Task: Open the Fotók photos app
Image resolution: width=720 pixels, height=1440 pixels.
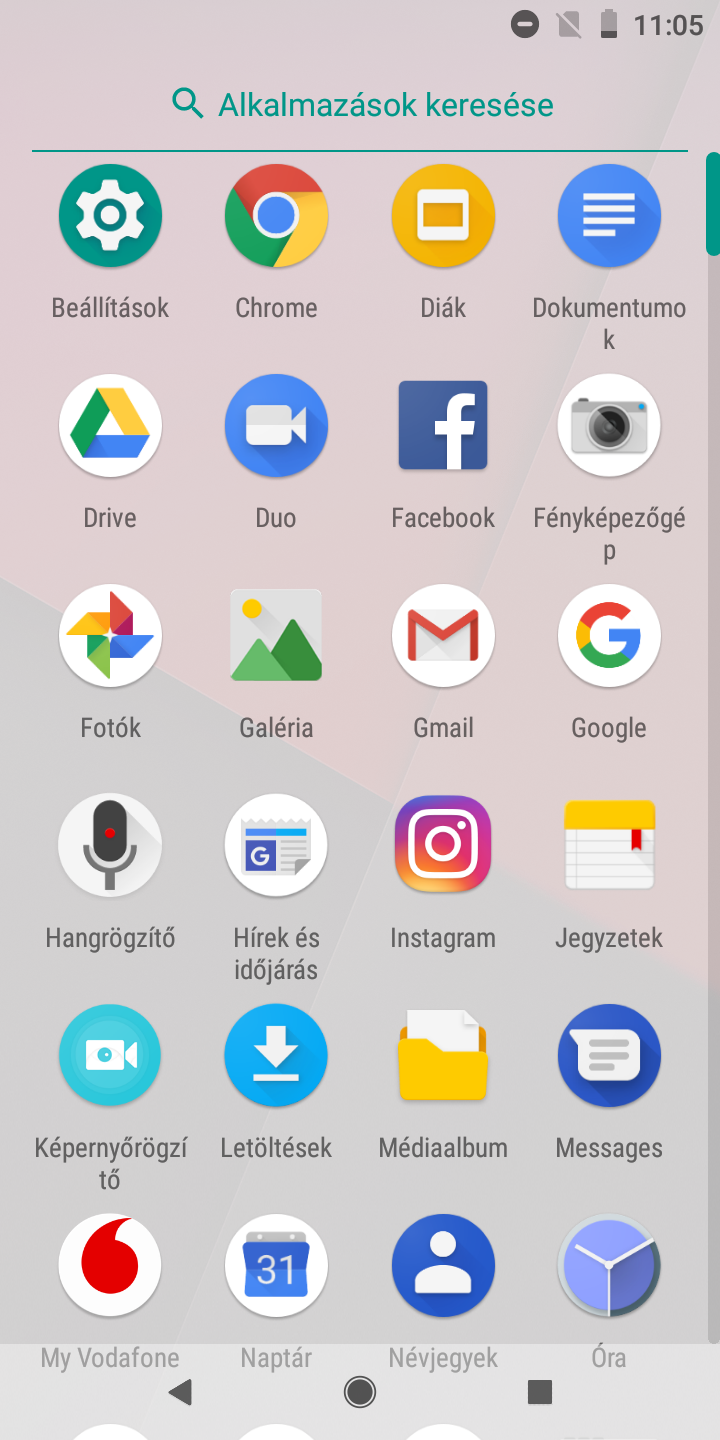Action: [110, 636]
